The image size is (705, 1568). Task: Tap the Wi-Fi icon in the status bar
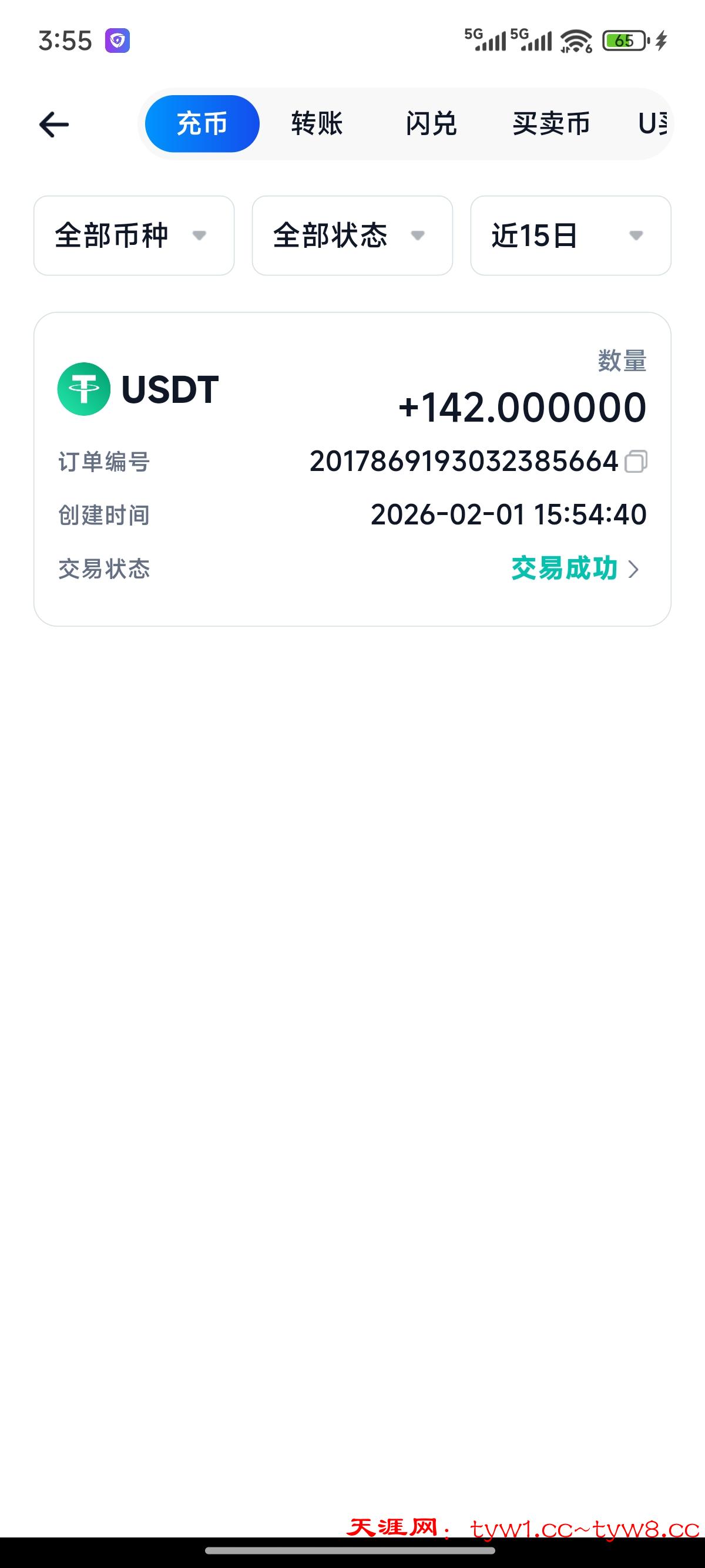click(575, 40)
